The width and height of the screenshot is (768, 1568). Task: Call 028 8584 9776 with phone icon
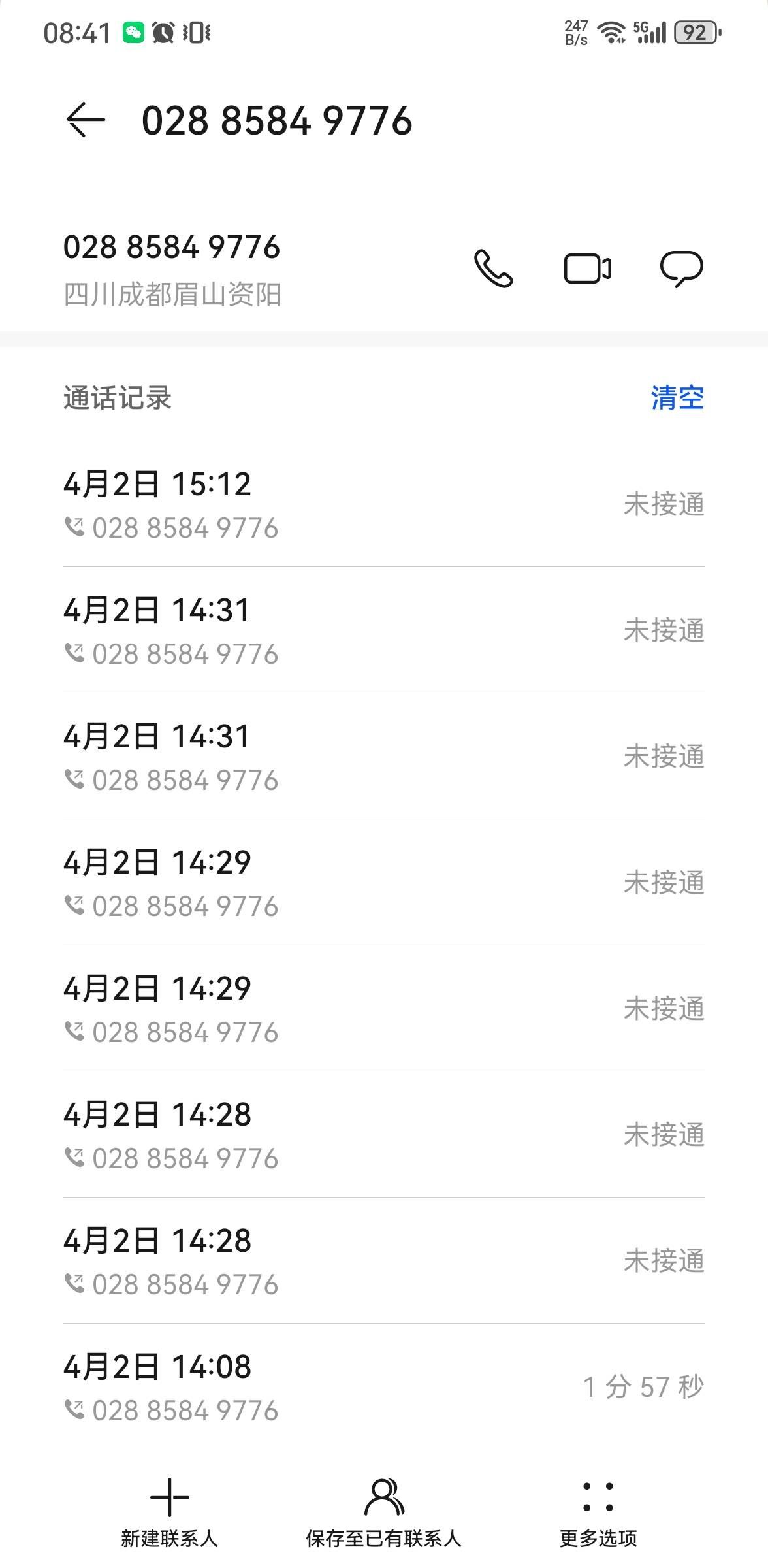point(493,269)
